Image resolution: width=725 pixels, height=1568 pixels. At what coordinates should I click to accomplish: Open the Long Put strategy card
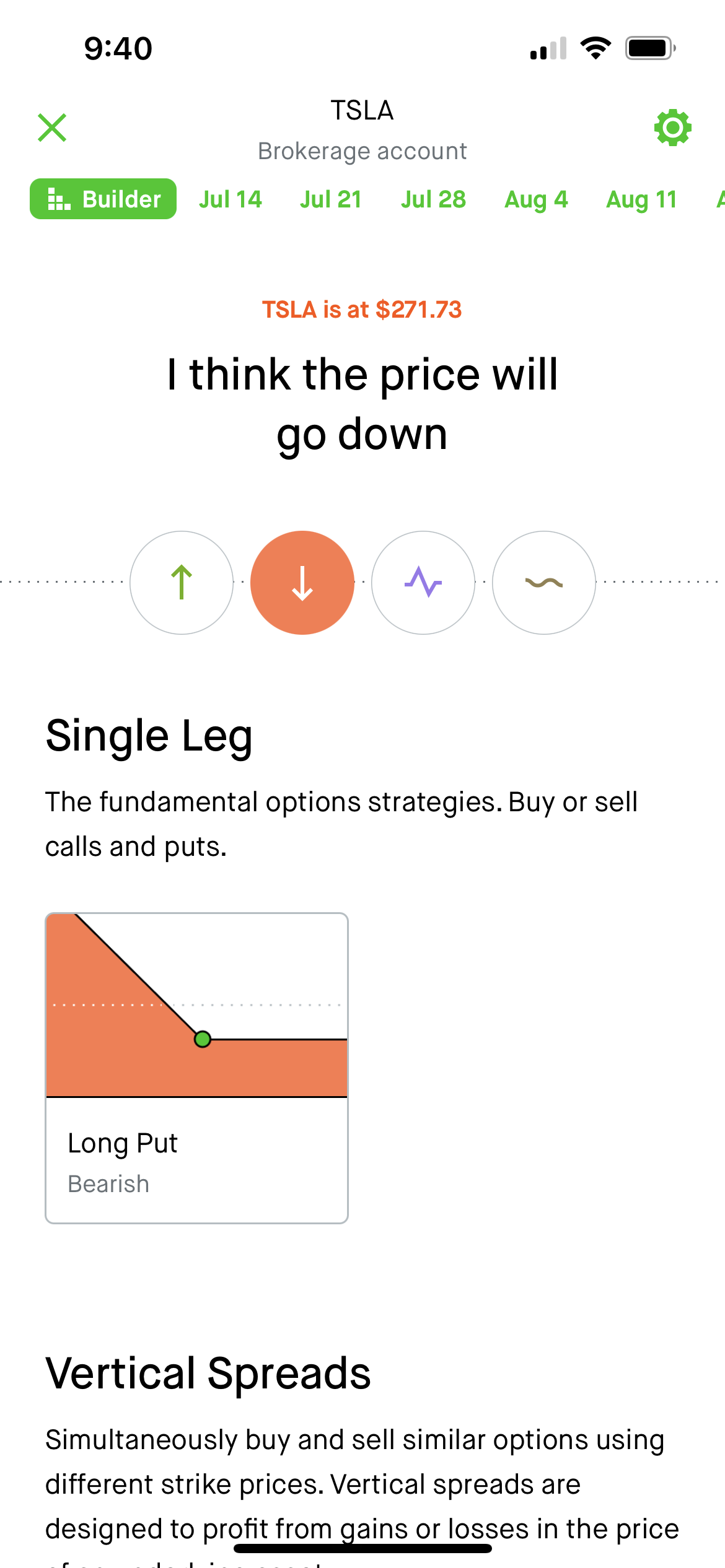click(x=196, y=1068)
